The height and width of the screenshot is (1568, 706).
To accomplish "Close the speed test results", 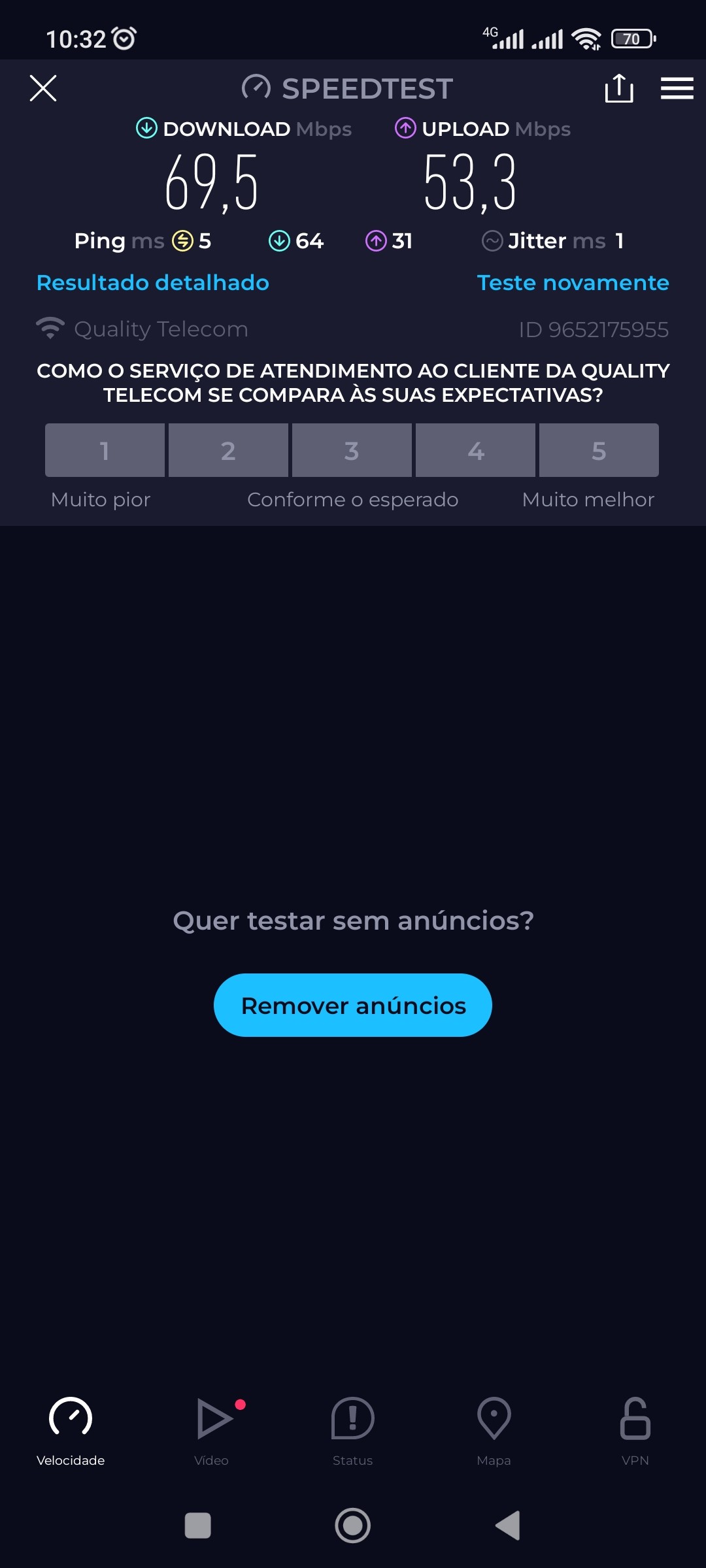I will point(43,88).
